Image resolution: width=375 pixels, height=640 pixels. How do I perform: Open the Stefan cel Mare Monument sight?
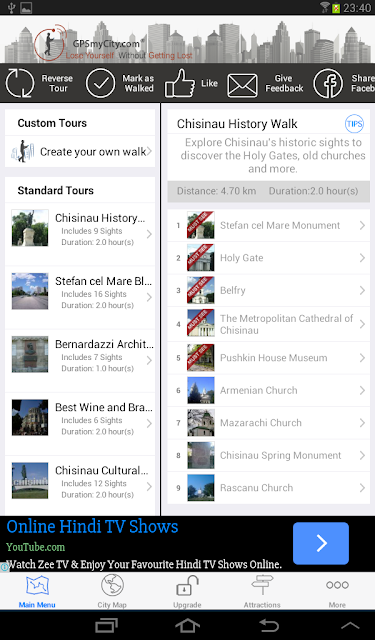click(x=268, y=225)
